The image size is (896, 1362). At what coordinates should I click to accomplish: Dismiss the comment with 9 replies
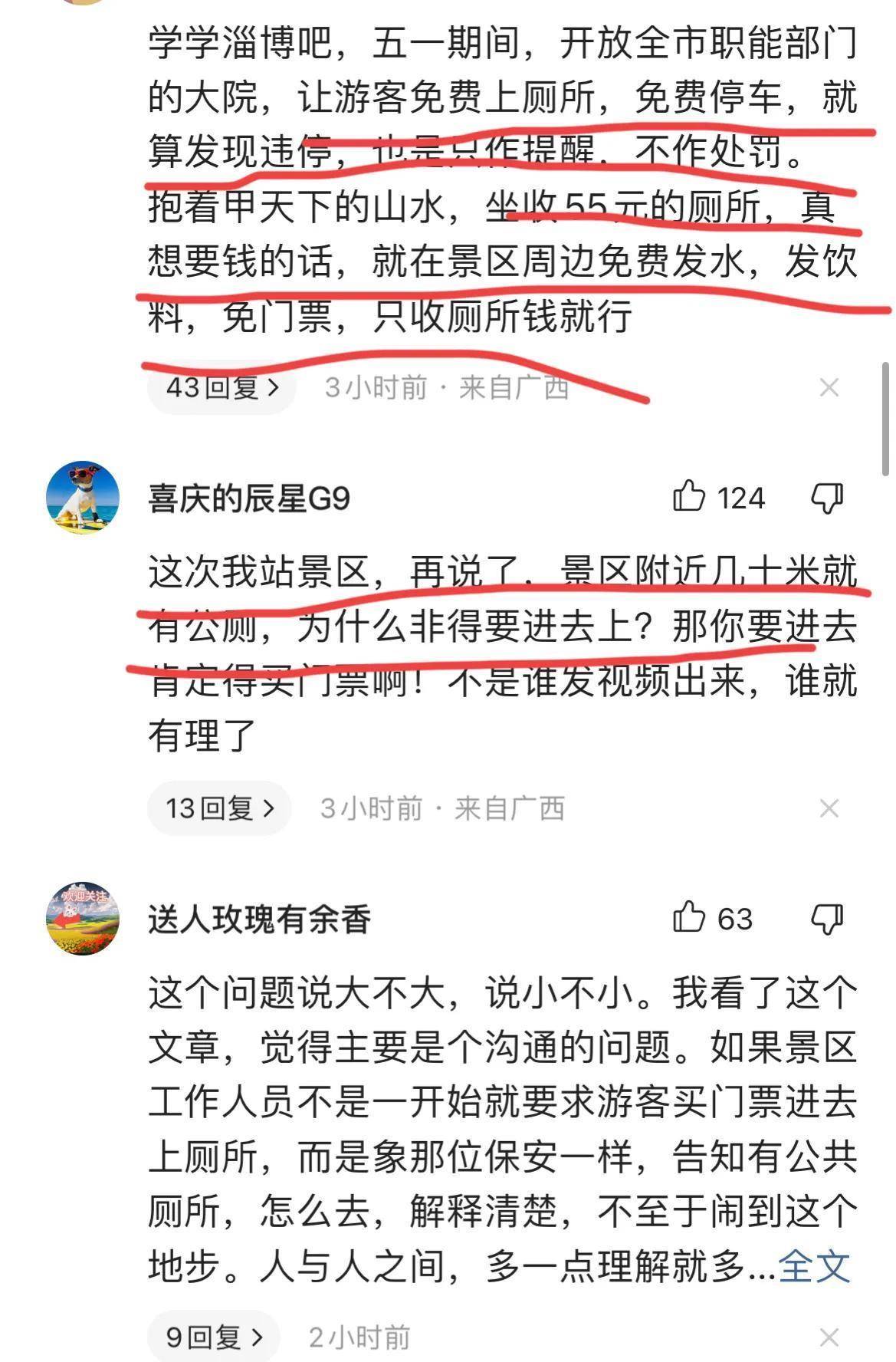829,1337
